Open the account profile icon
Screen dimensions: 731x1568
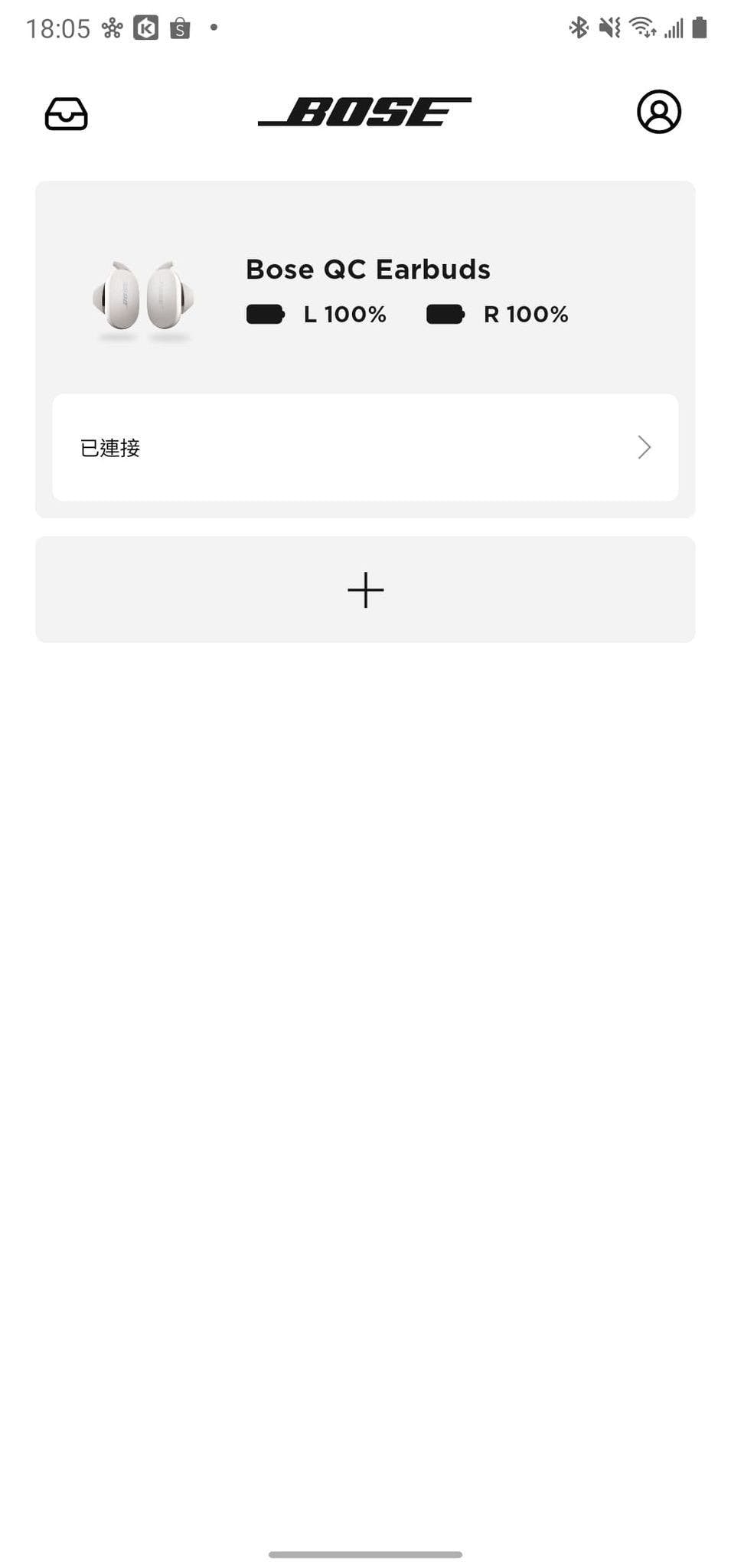pyautogui.click(x=658, y=112)
